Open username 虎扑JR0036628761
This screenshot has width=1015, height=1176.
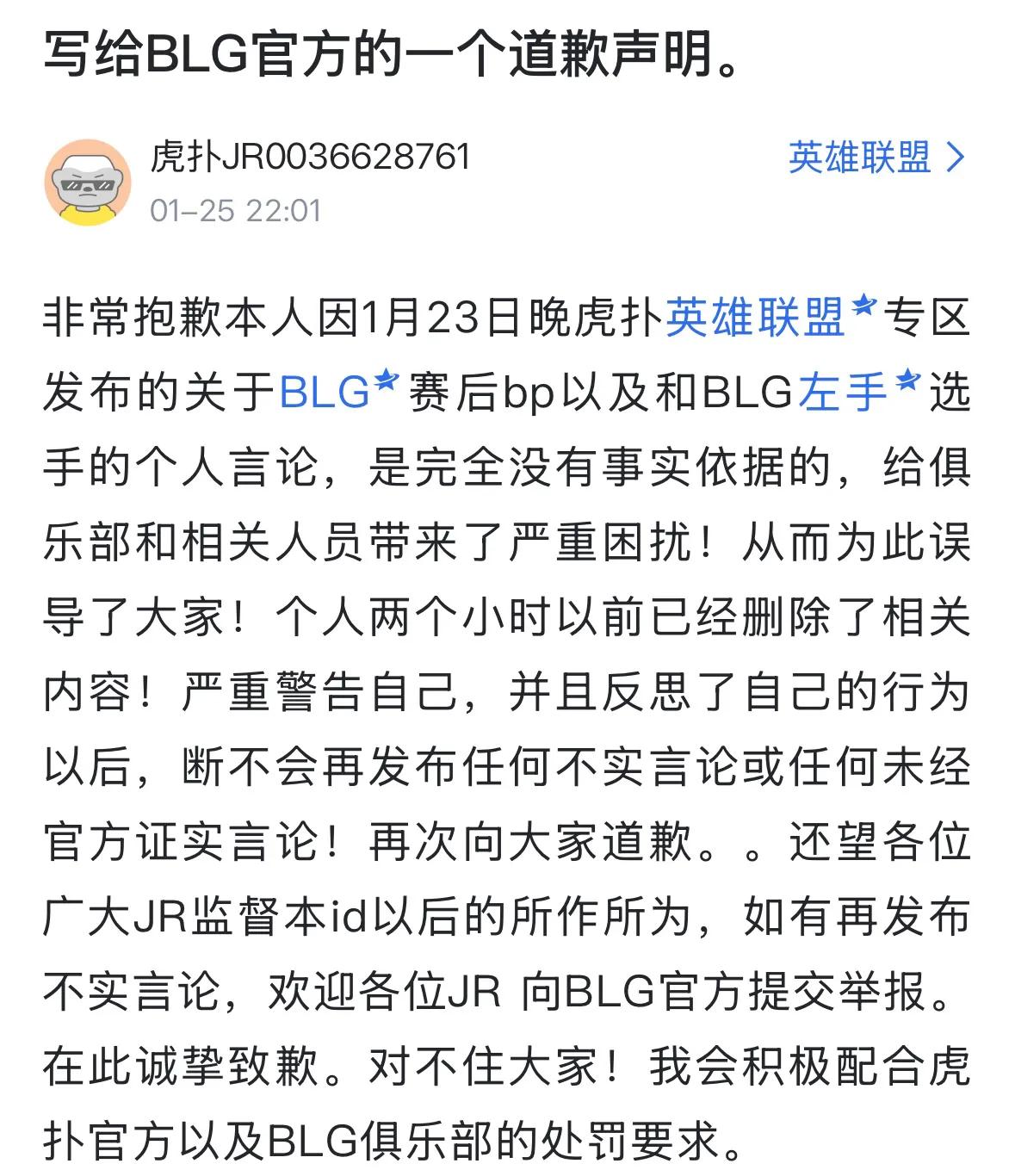point(310,158)
